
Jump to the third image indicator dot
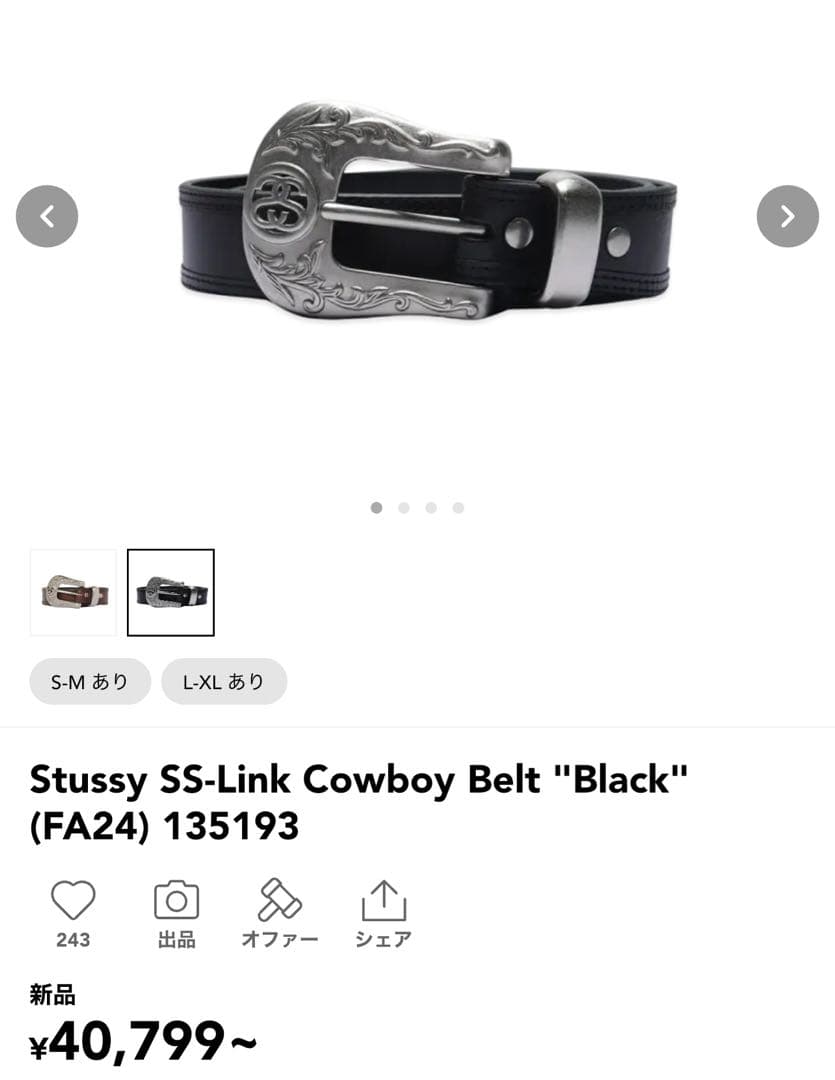pos(431,508)
